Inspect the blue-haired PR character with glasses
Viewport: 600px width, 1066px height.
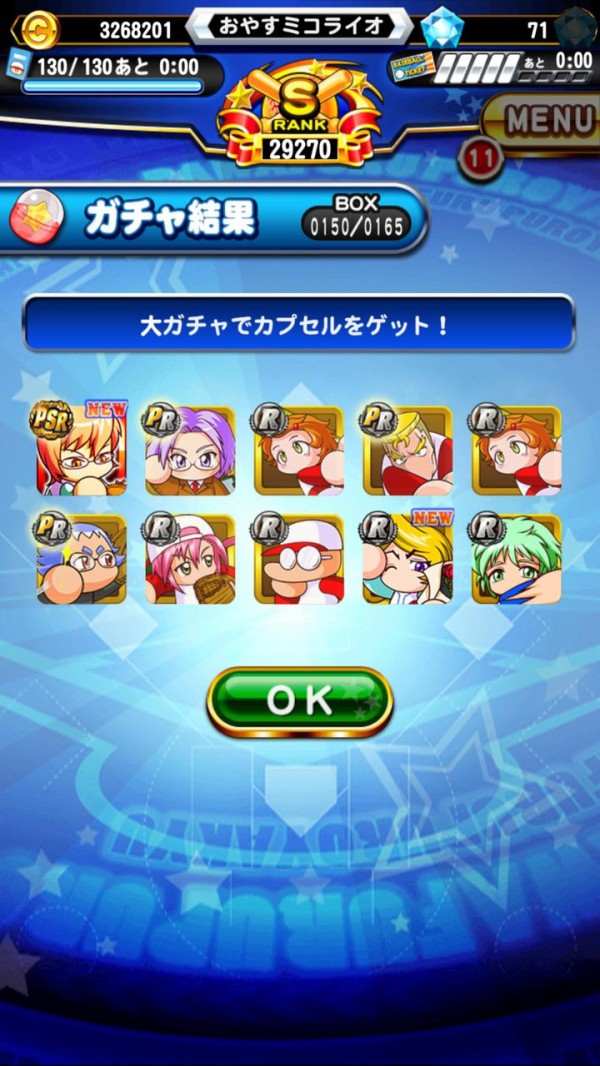point(82,559)
